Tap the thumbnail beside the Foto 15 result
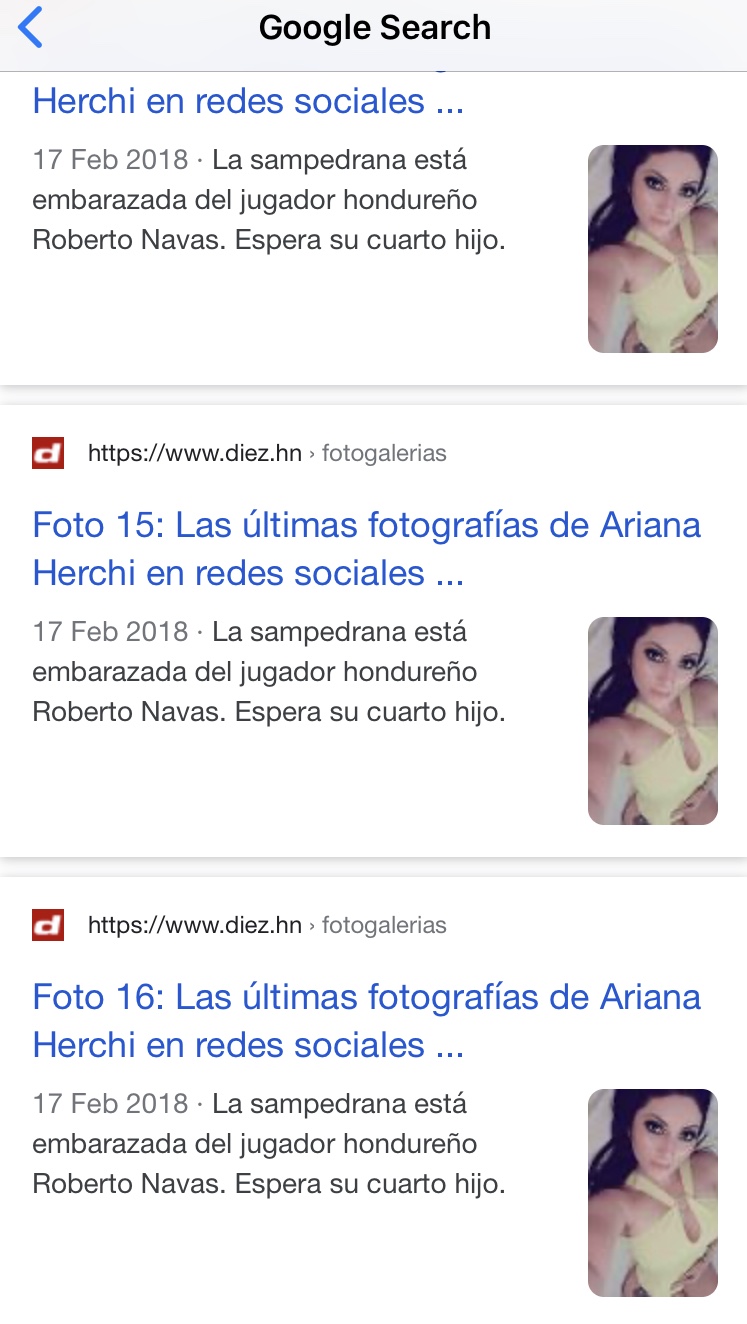747x1324 pixels. click(652, 721)
